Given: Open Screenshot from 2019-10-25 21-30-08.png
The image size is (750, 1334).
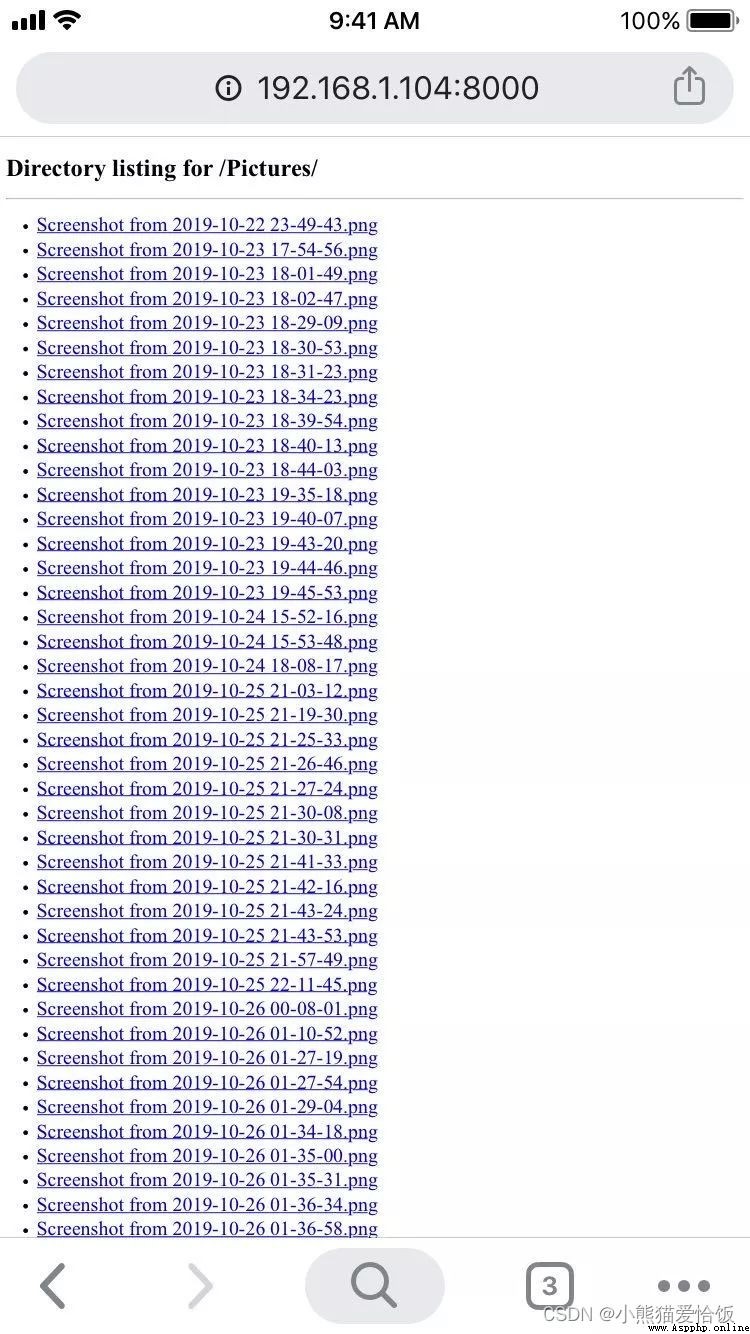Looking at the screenshot, I should [x=207, y=813].
